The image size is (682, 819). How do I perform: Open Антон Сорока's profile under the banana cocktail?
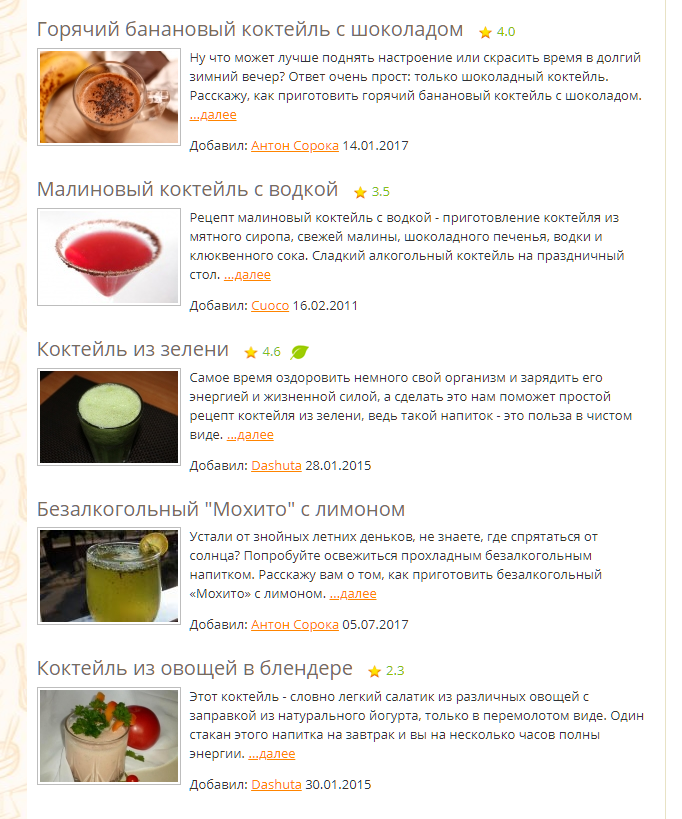pos(295,146)
